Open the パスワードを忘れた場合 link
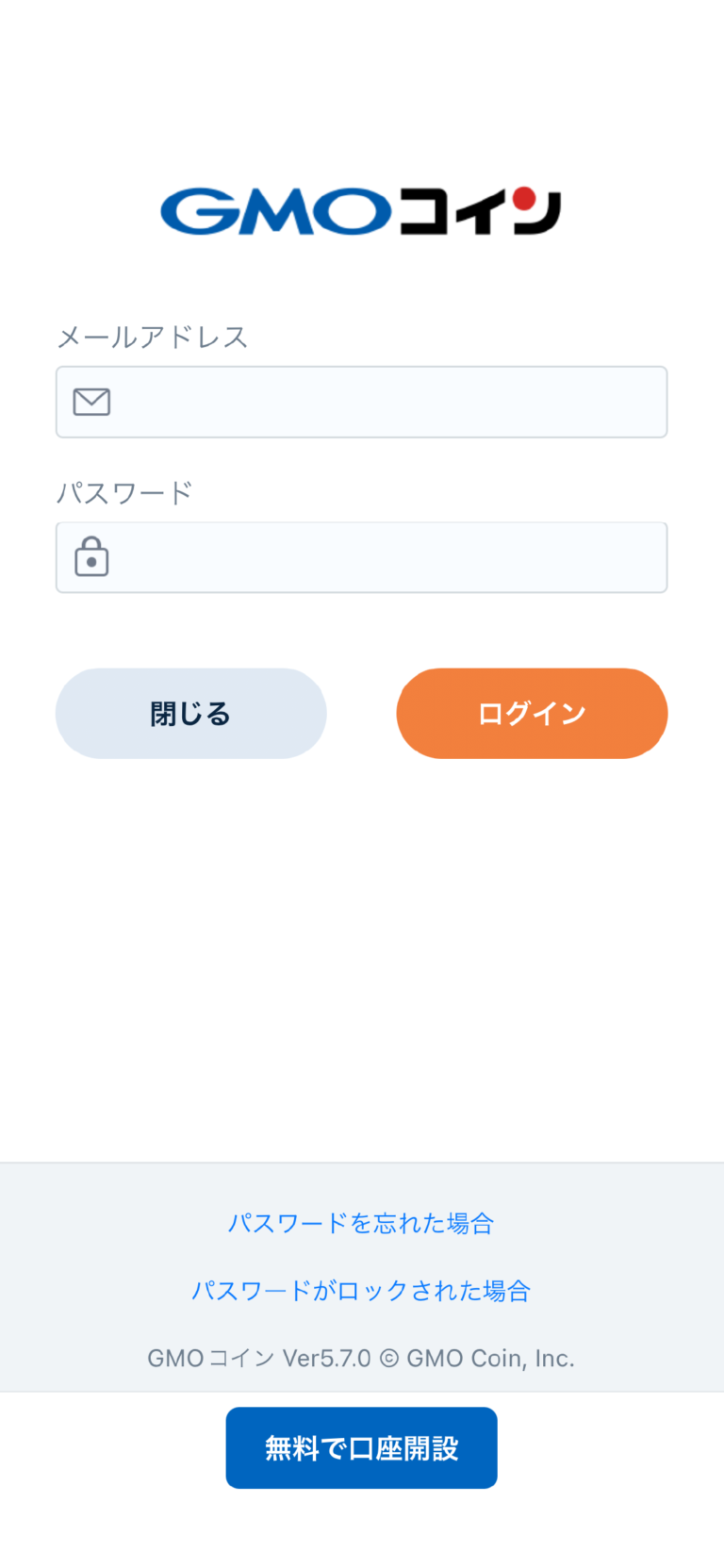Viewport: 724px width, 1568px height. [362, 1223]
